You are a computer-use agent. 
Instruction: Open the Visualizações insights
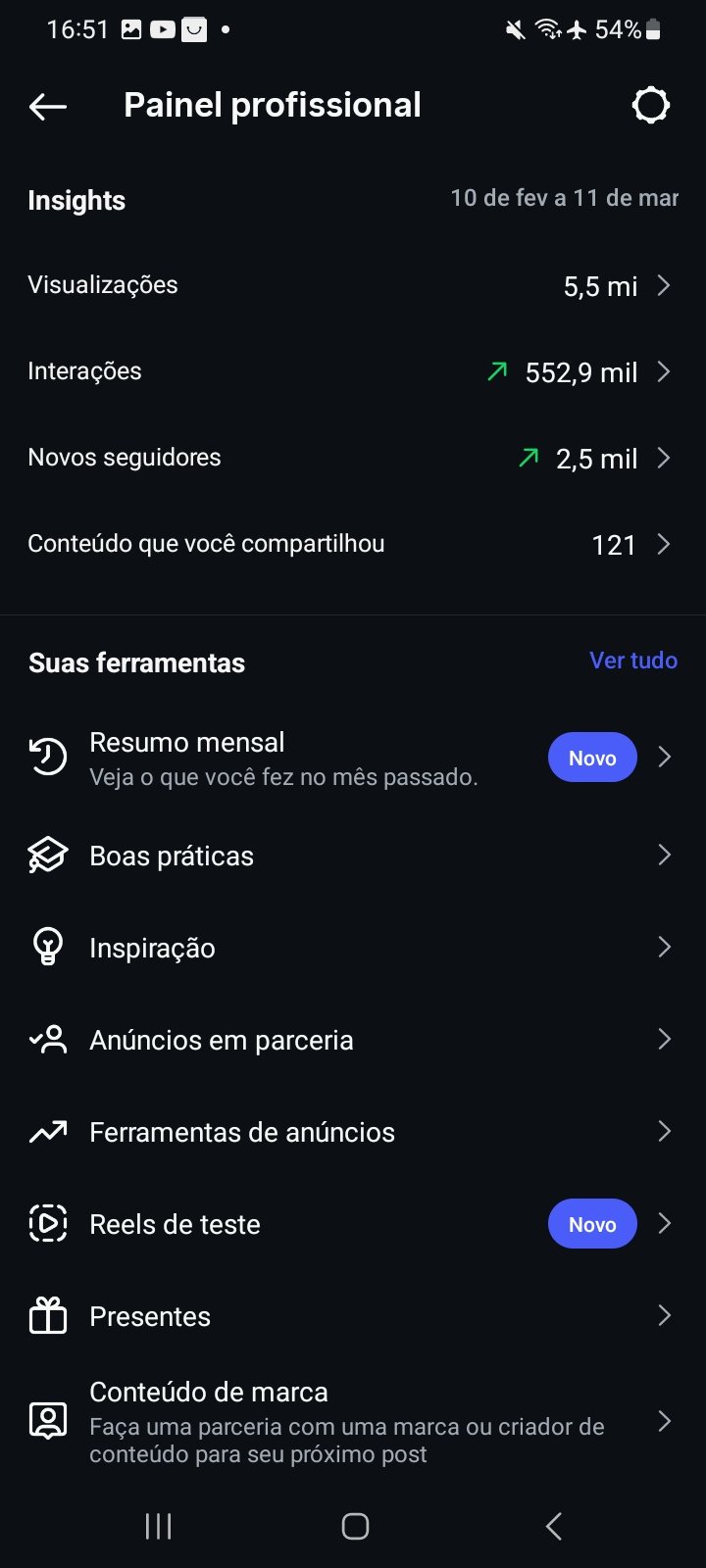pyautogui.click(x=353, y=285)
